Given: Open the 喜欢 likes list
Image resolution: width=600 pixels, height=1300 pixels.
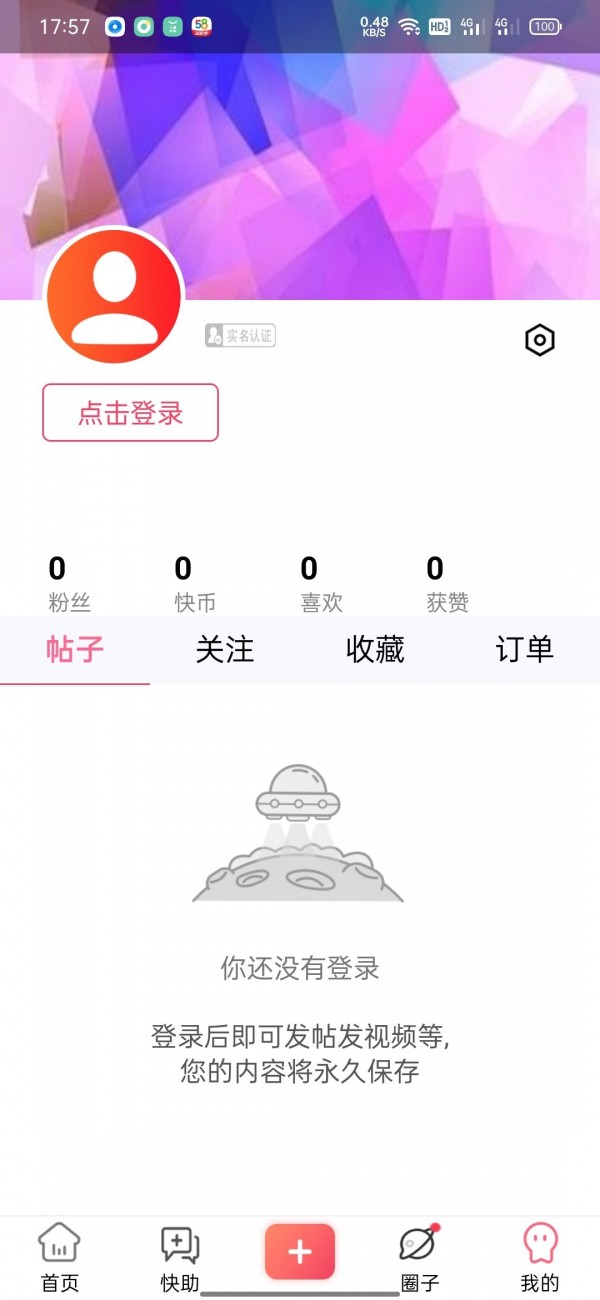Looking at the screenshot, I should [321, 584].
